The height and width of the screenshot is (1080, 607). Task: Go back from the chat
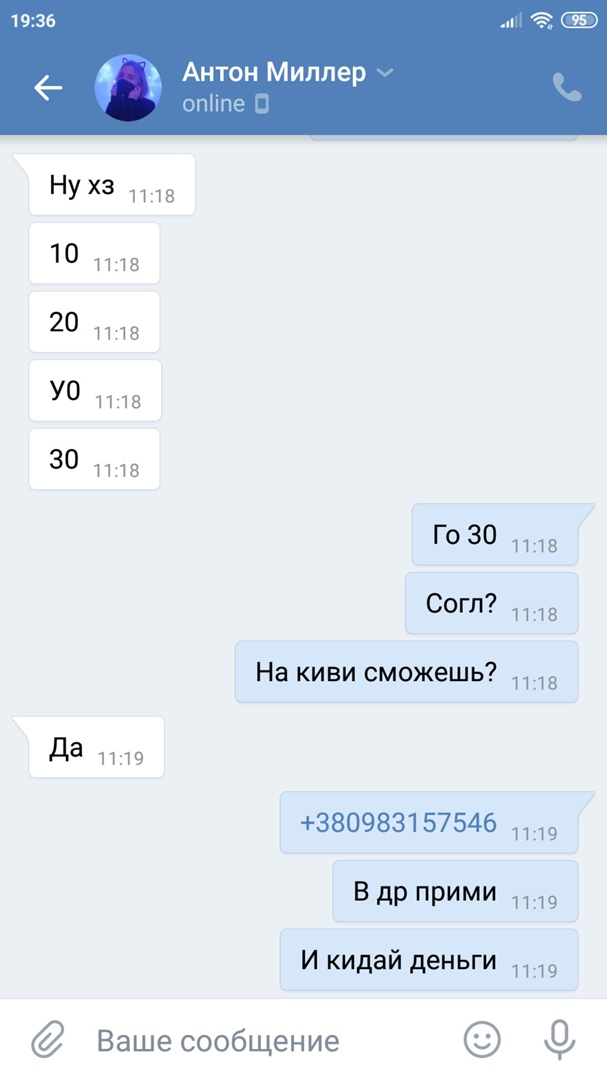tap(48, 88)
